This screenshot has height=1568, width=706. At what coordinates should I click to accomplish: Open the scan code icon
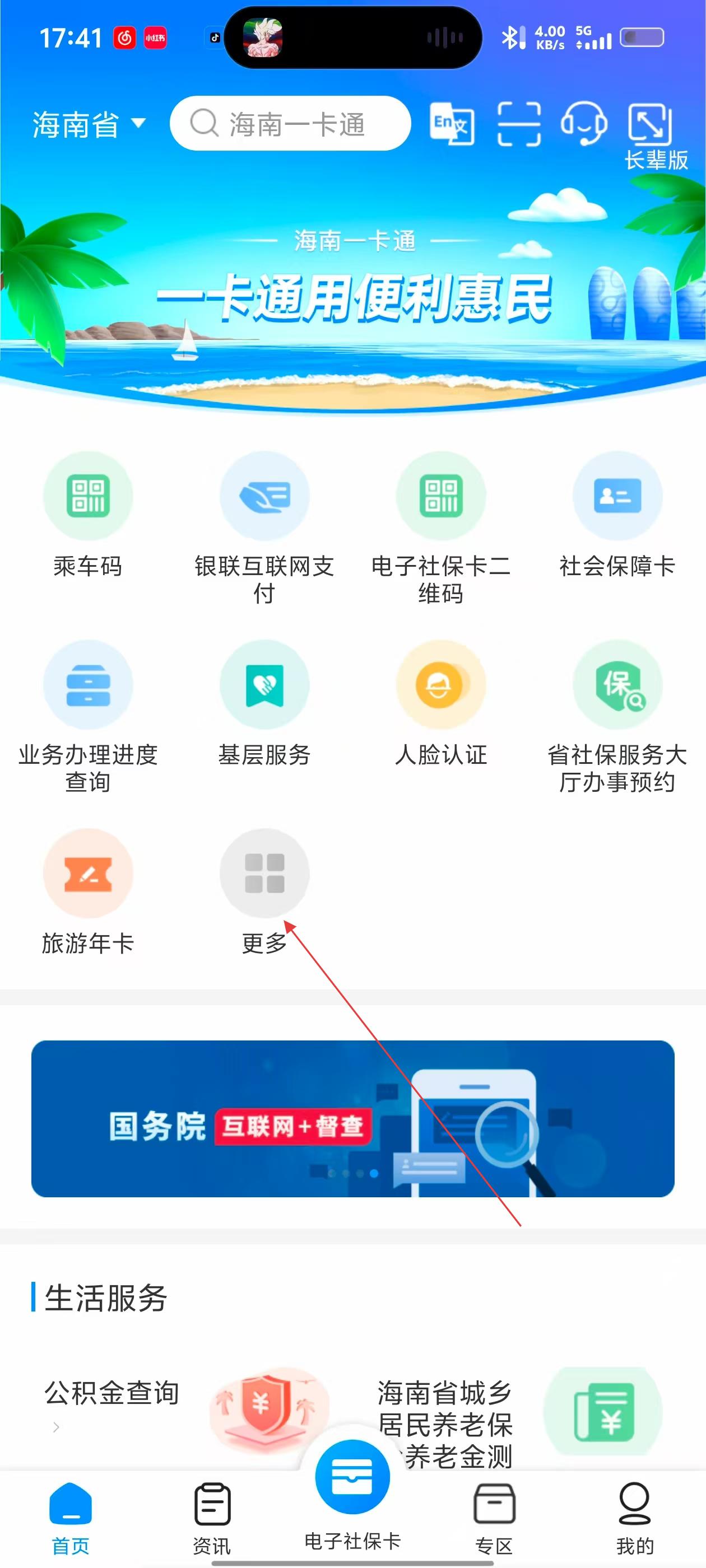pos(518,124)
